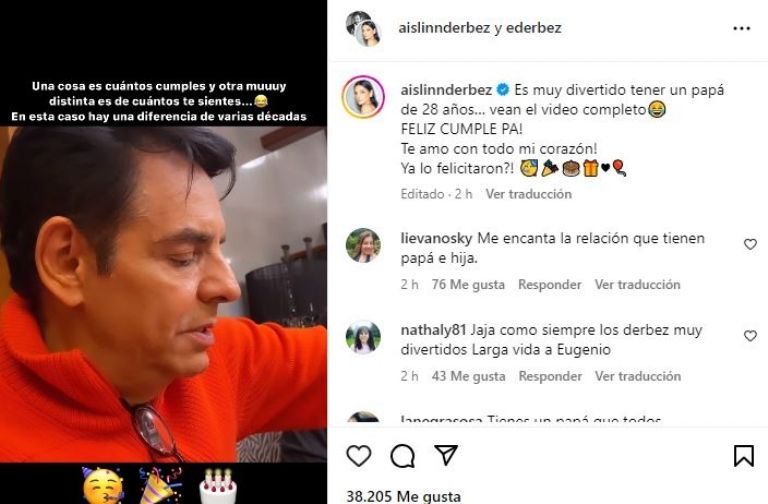Translate nathaly81's comment
The image size is (768, 504).
coord(637,377)
